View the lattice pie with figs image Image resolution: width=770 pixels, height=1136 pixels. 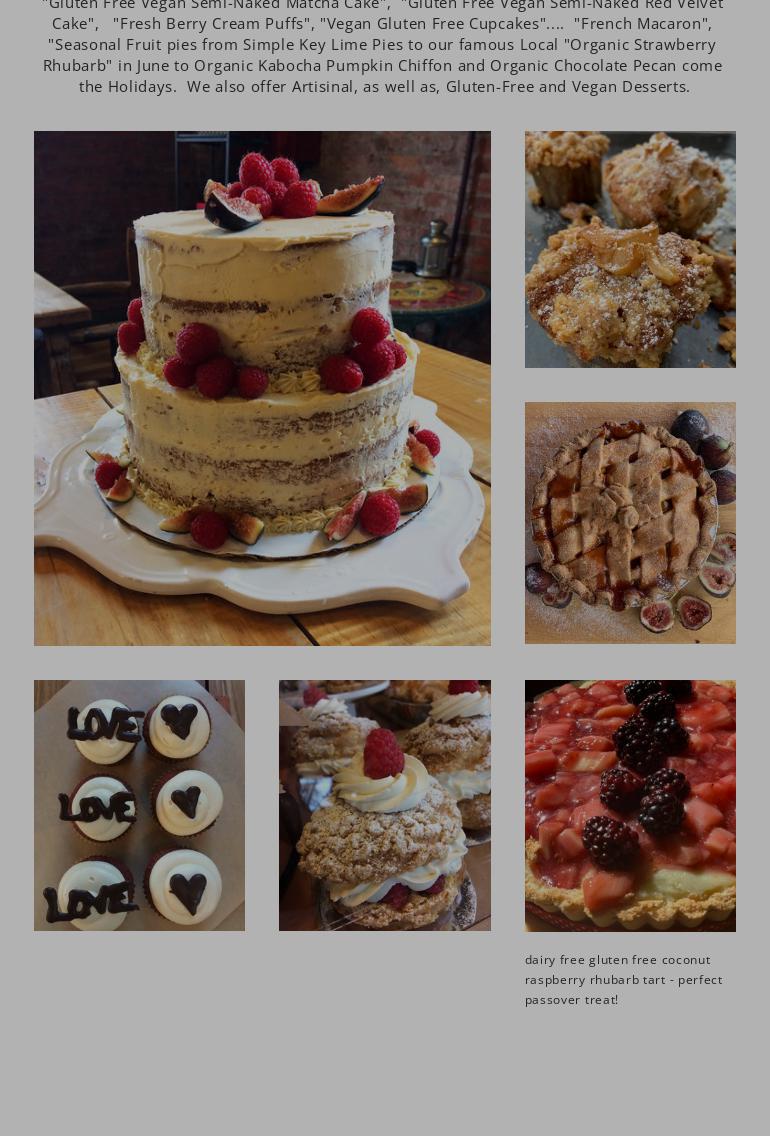(x=630, y=522)
